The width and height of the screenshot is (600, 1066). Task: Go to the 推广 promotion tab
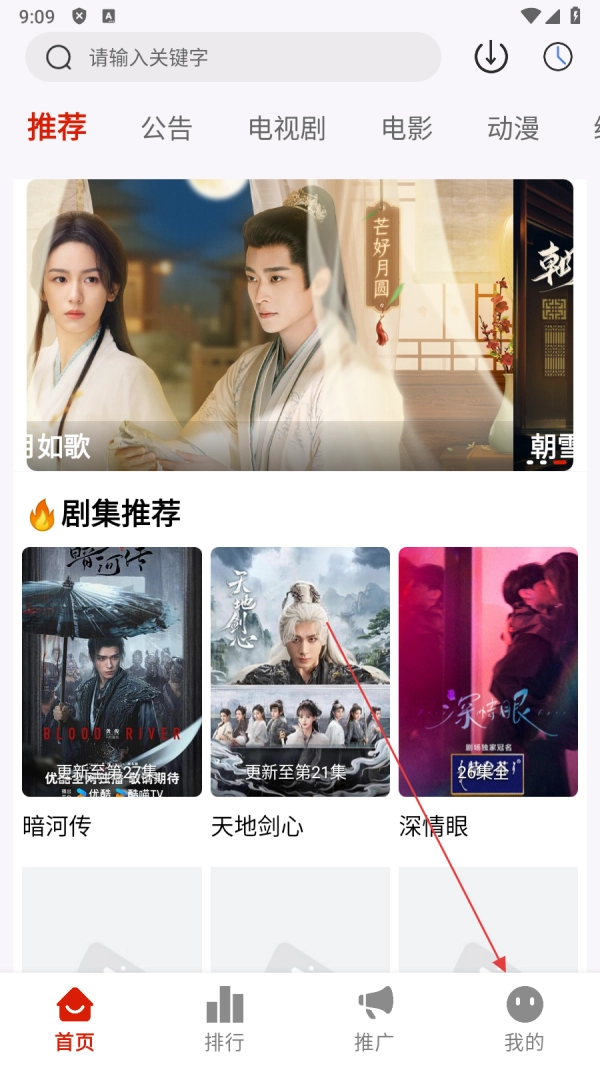click(374, 1019)
